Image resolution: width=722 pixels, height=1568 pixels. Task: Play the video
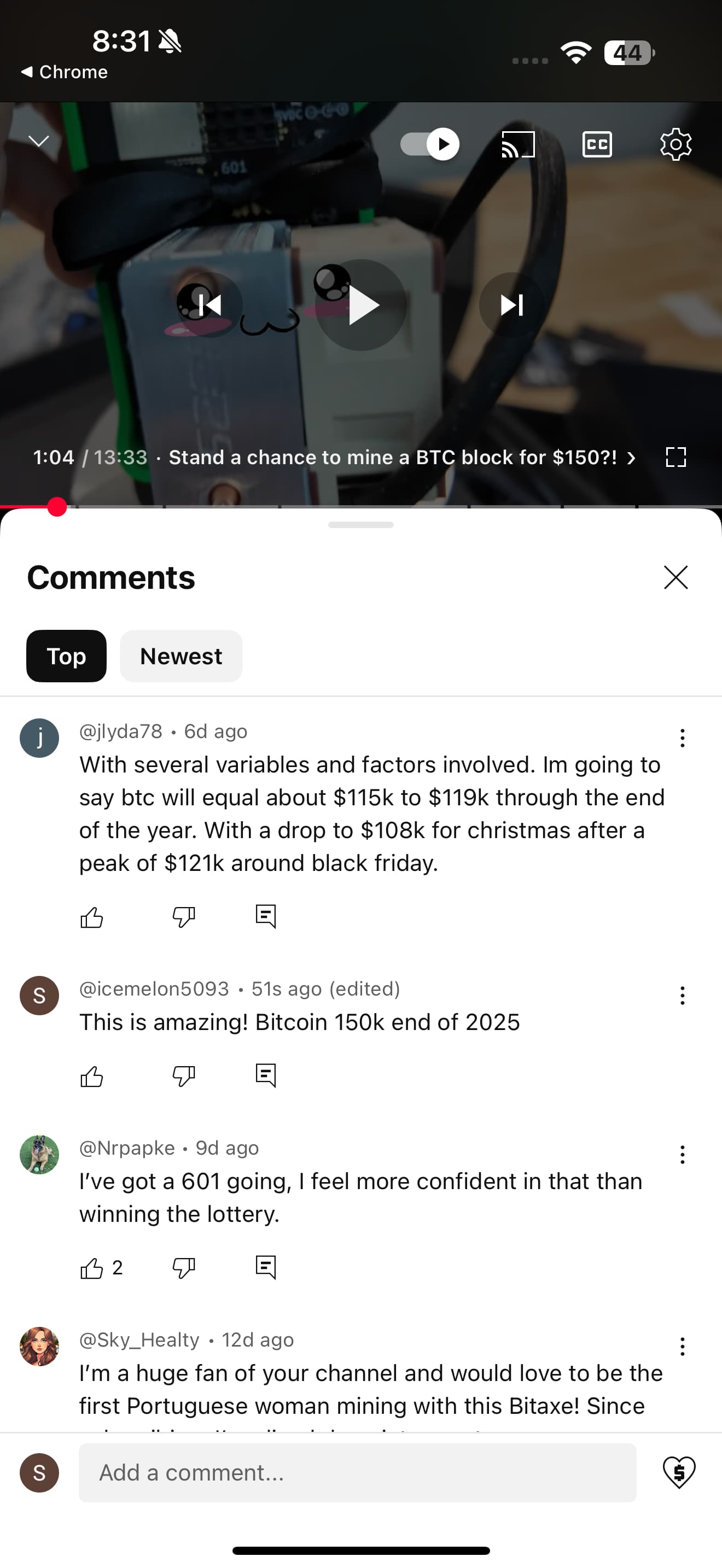coord(361,305)
